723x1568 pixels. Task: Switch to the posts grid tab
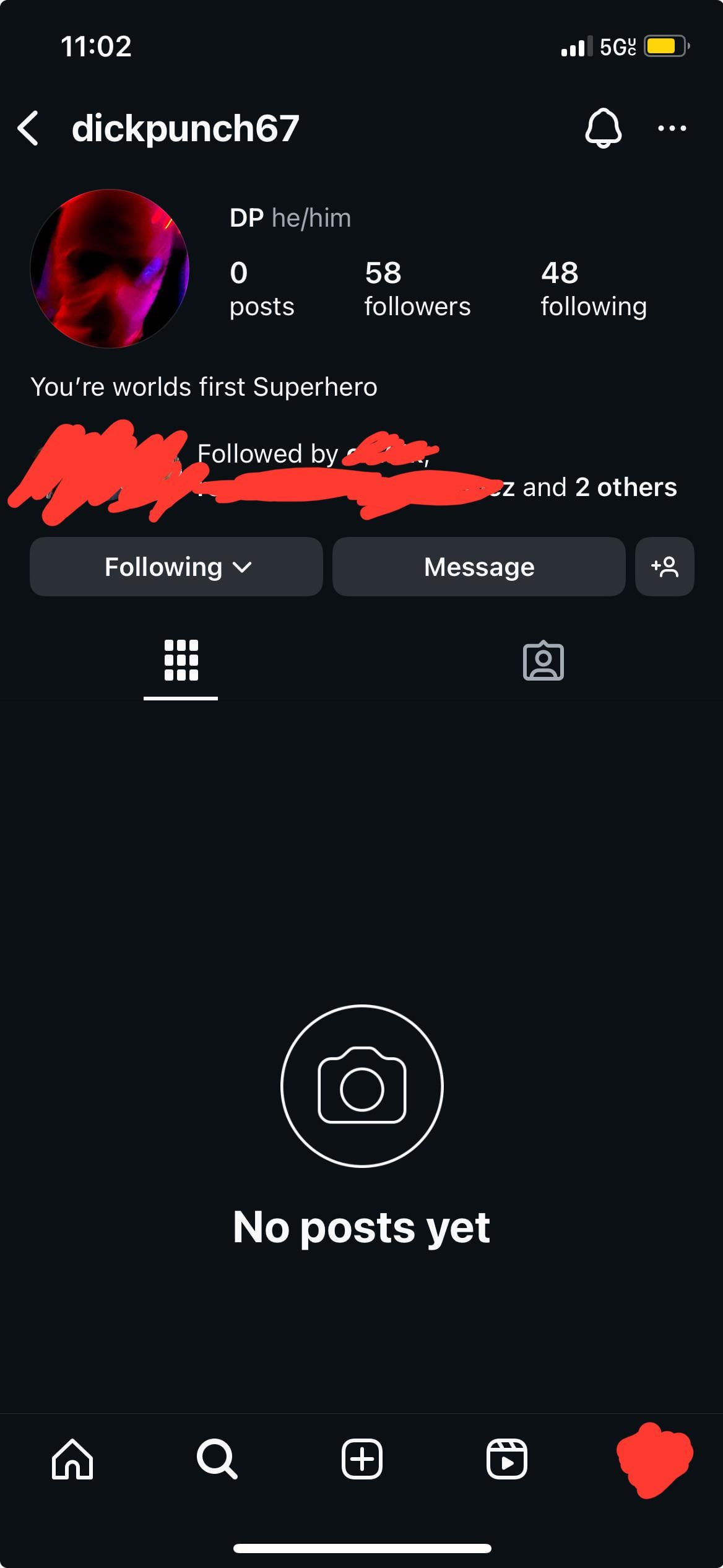181,660
